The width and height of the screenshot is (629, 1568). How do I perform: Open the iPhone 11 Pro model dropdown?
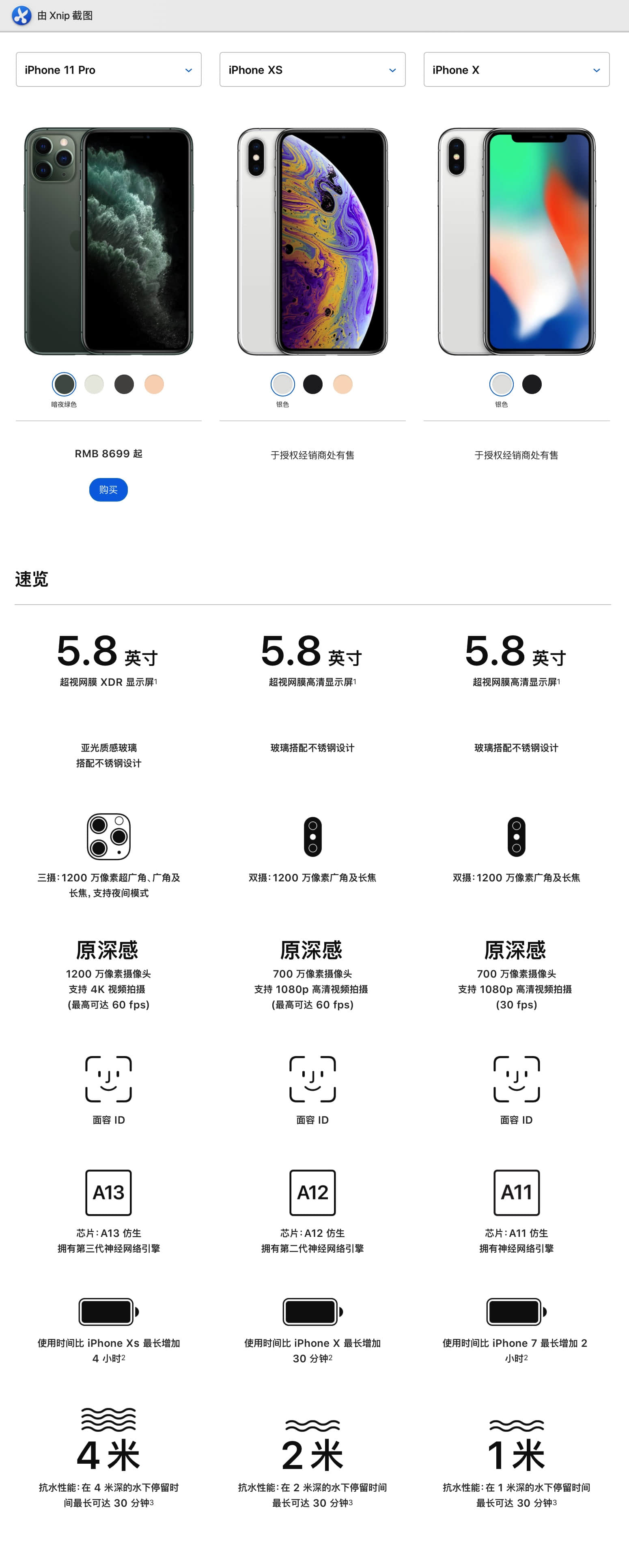click(x=108, y=69)
